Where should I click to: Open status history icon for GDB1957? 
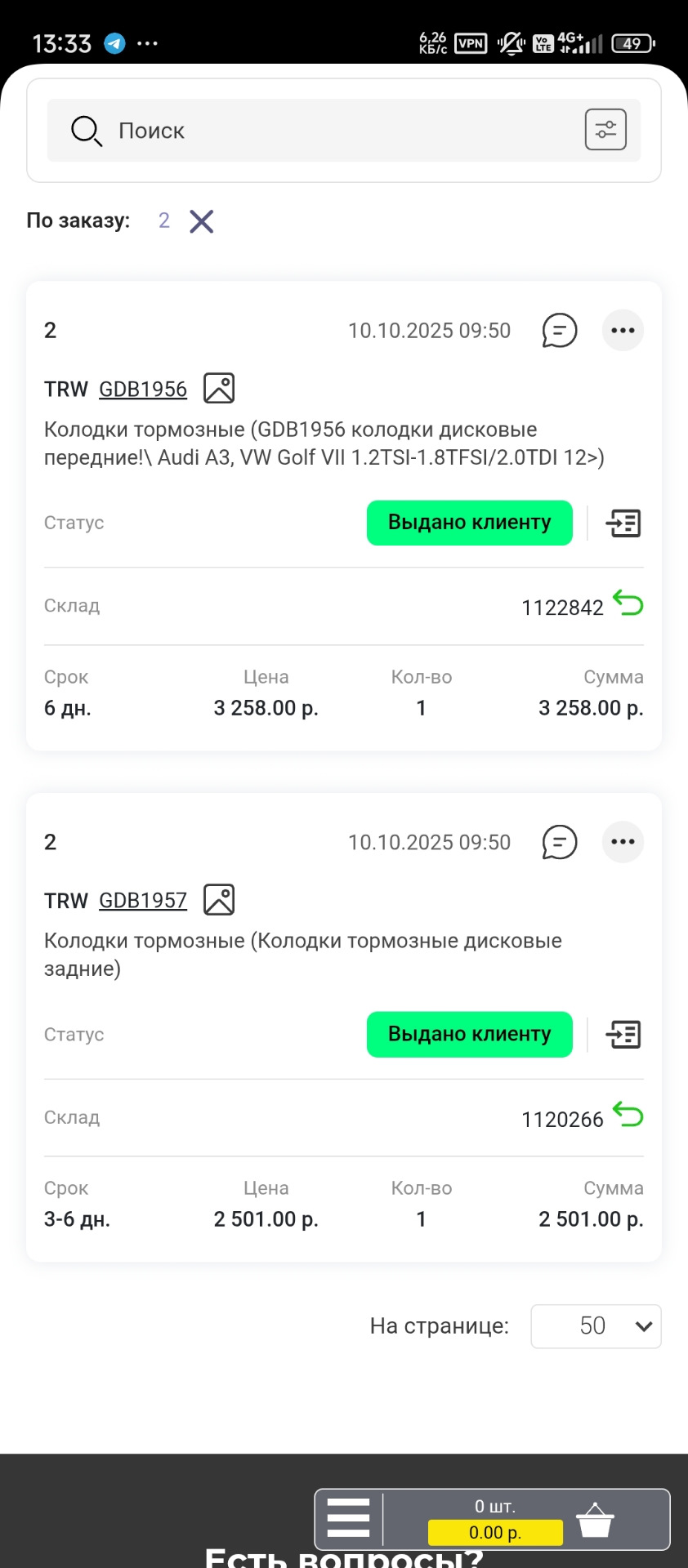[x=623, y=1034]
